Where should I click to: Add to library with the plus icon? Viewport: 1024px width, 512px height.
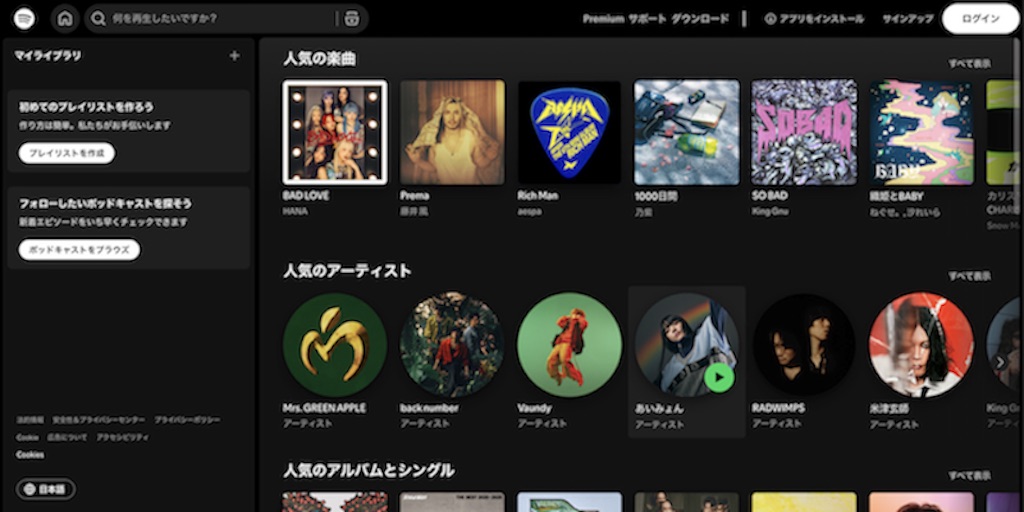click(x=234, y=56)
